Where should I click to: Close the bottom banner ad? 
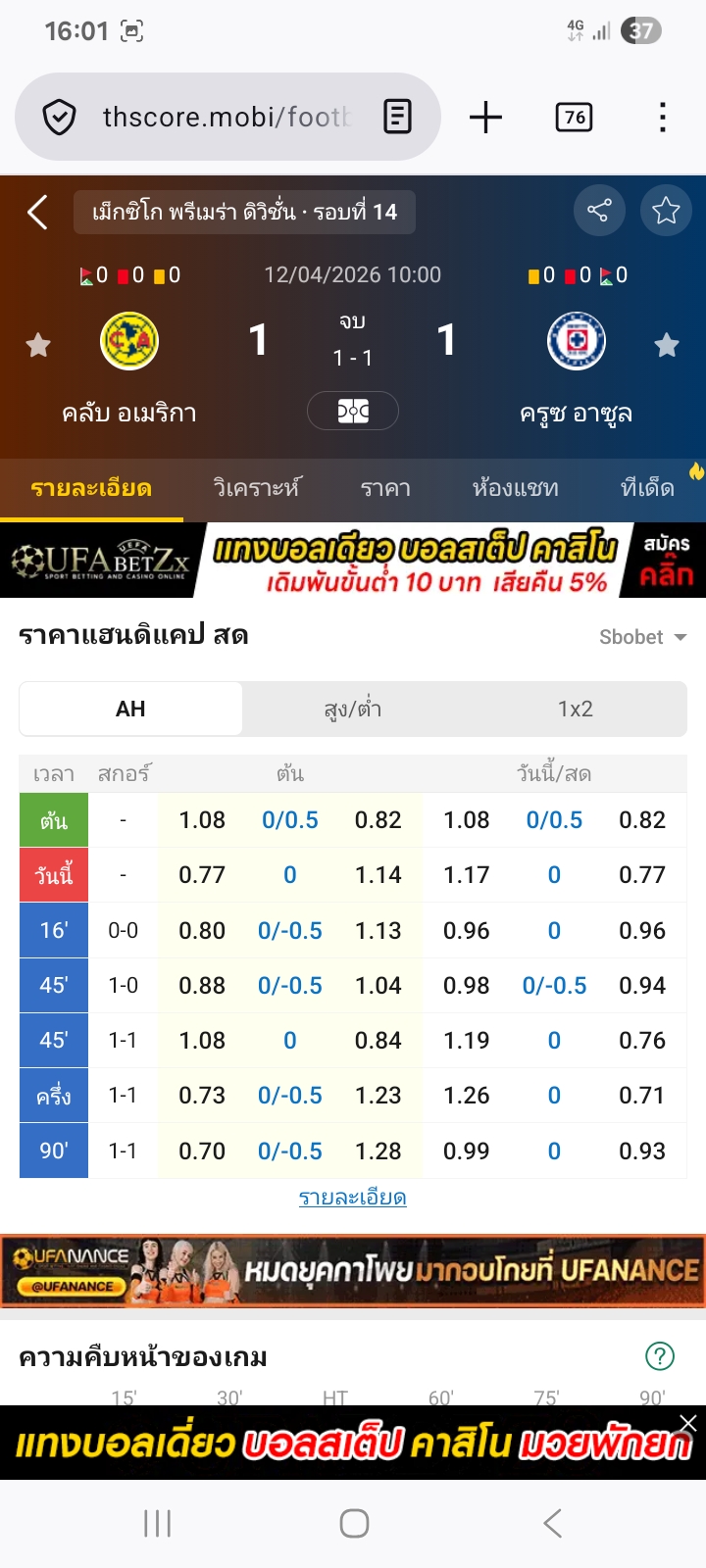pyautogui.click(x=688, y=1423)
